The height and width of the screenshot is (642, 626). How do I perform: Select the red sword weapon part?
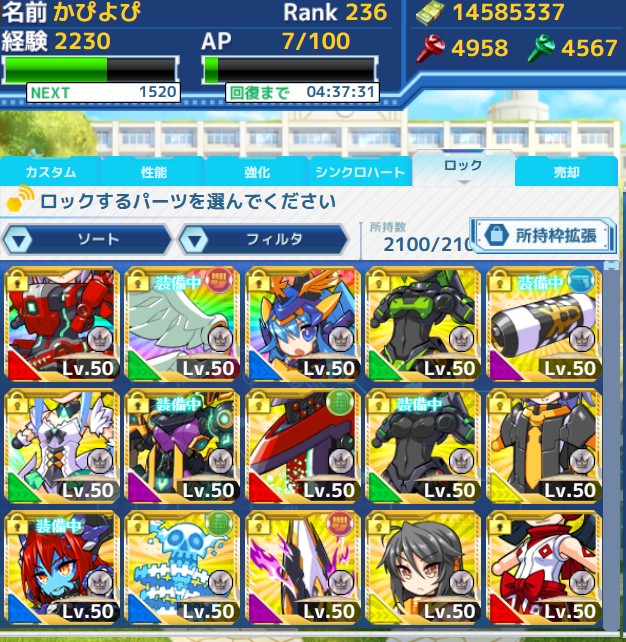(302, 445)
